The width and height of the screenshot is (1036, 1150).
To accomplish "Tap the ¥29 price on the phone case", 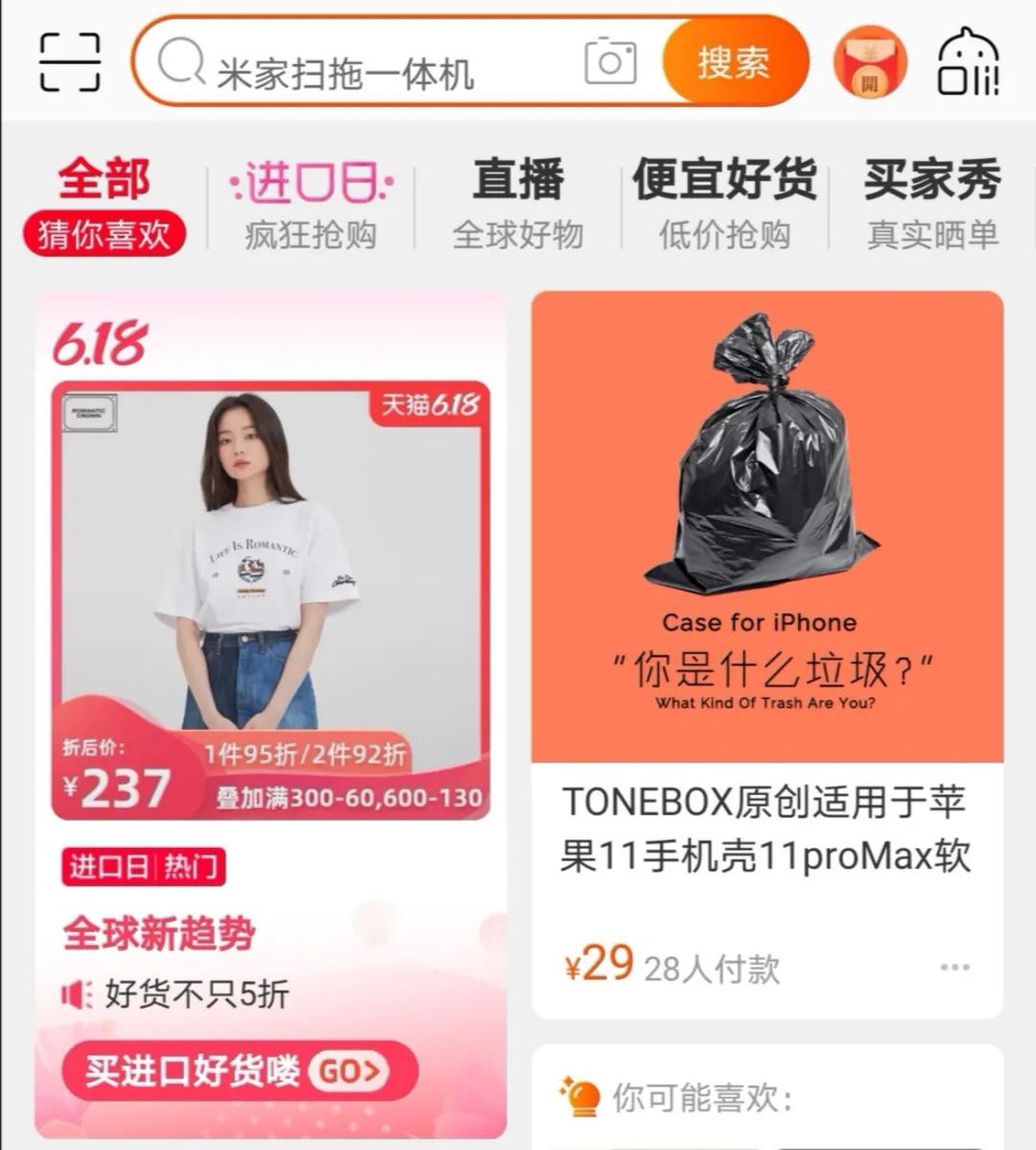I will [x=596, y=966].
